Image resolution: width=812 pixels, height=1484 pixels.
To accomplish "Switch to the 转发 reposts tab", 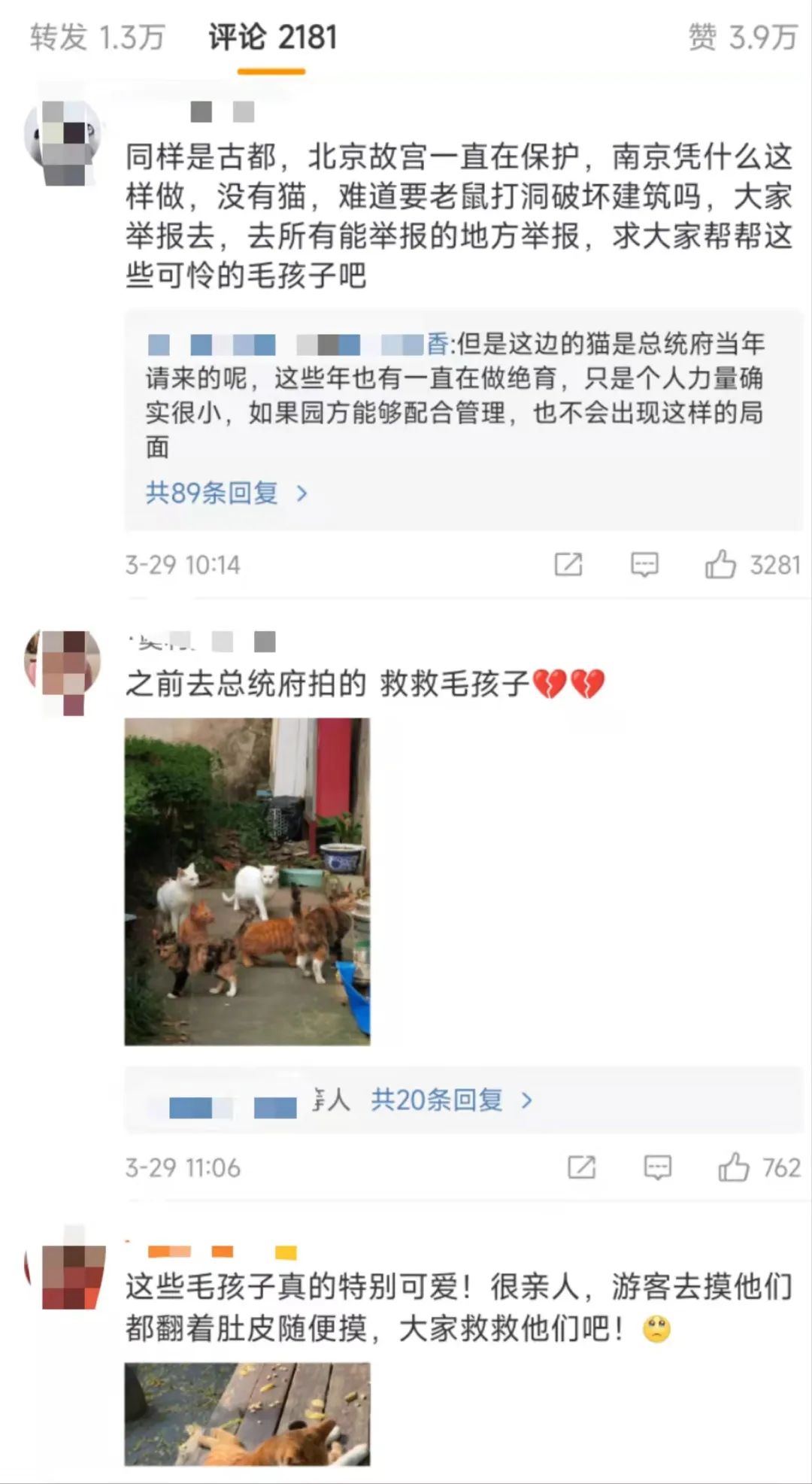I will tap(96, 39).
